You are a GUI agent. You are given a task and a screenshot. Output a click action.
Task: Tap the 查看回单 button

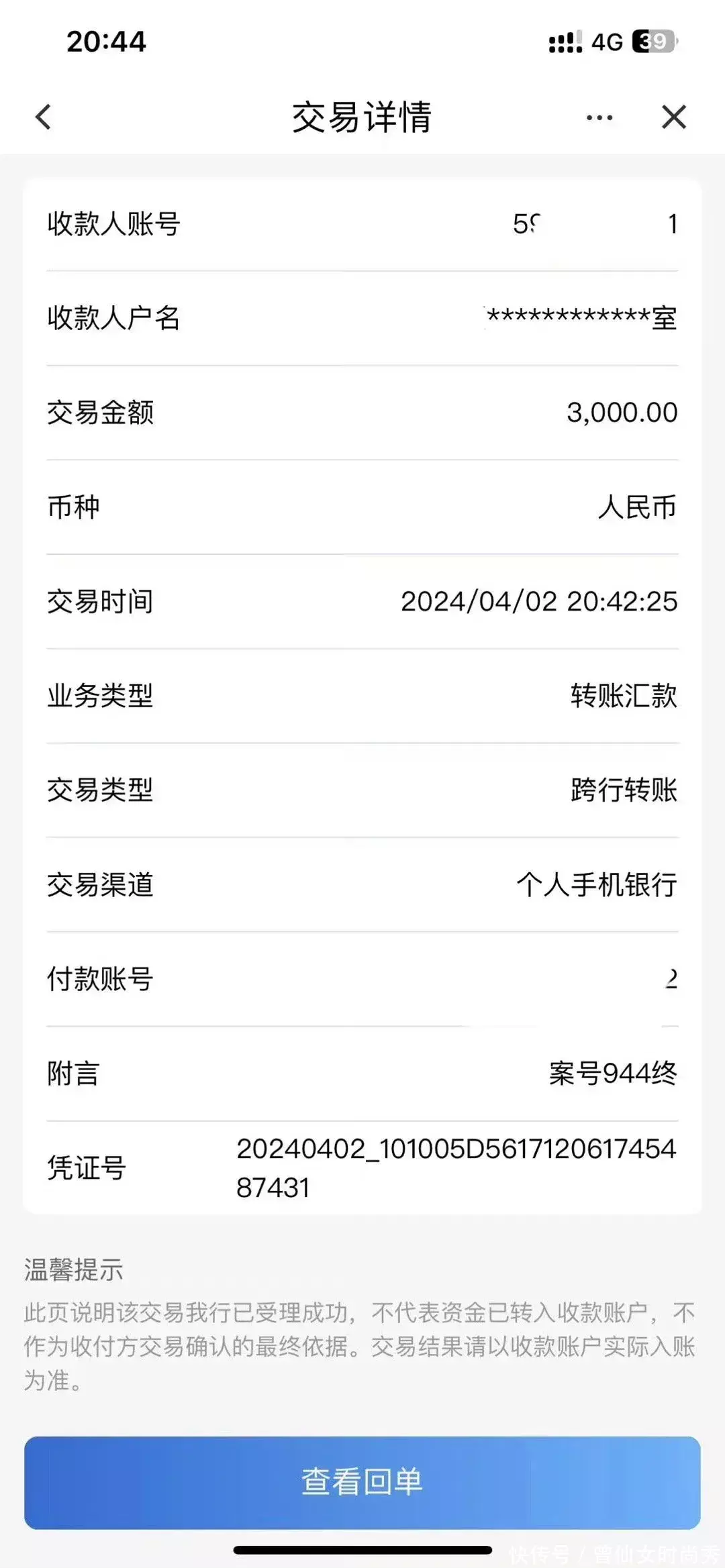(x=362, y=1483)
